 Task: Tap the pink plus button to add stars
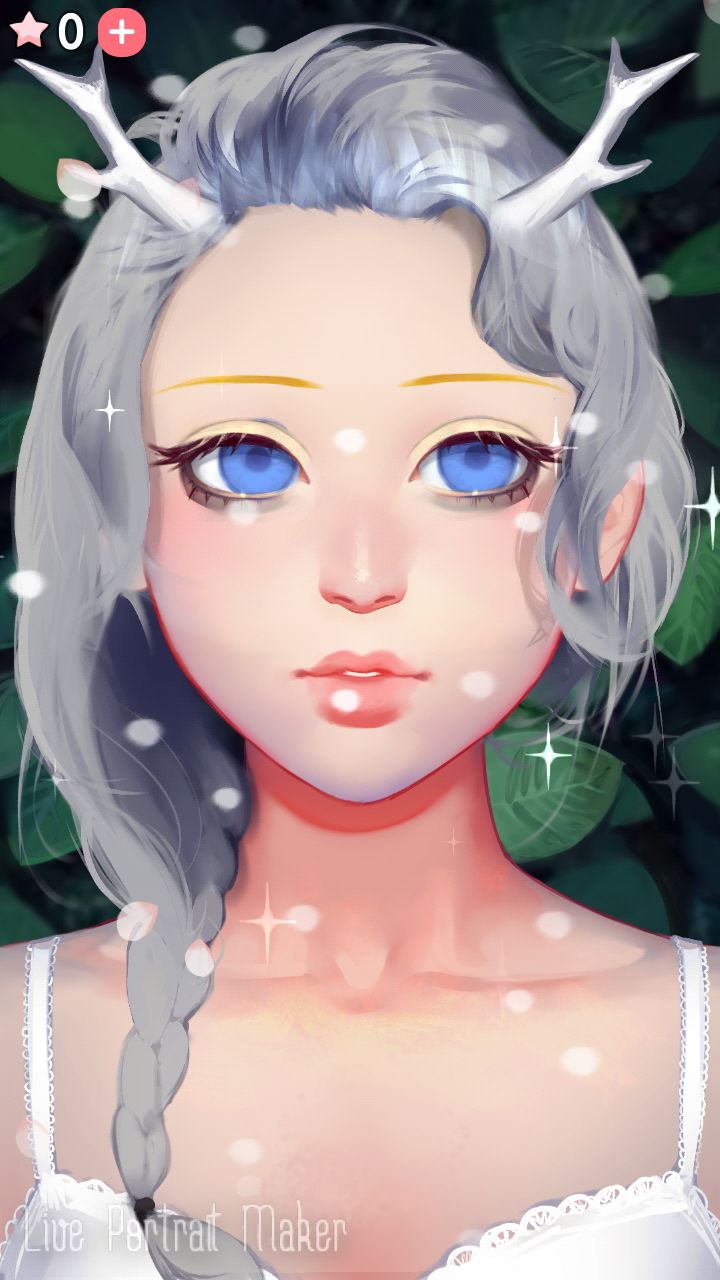(121, 33)
